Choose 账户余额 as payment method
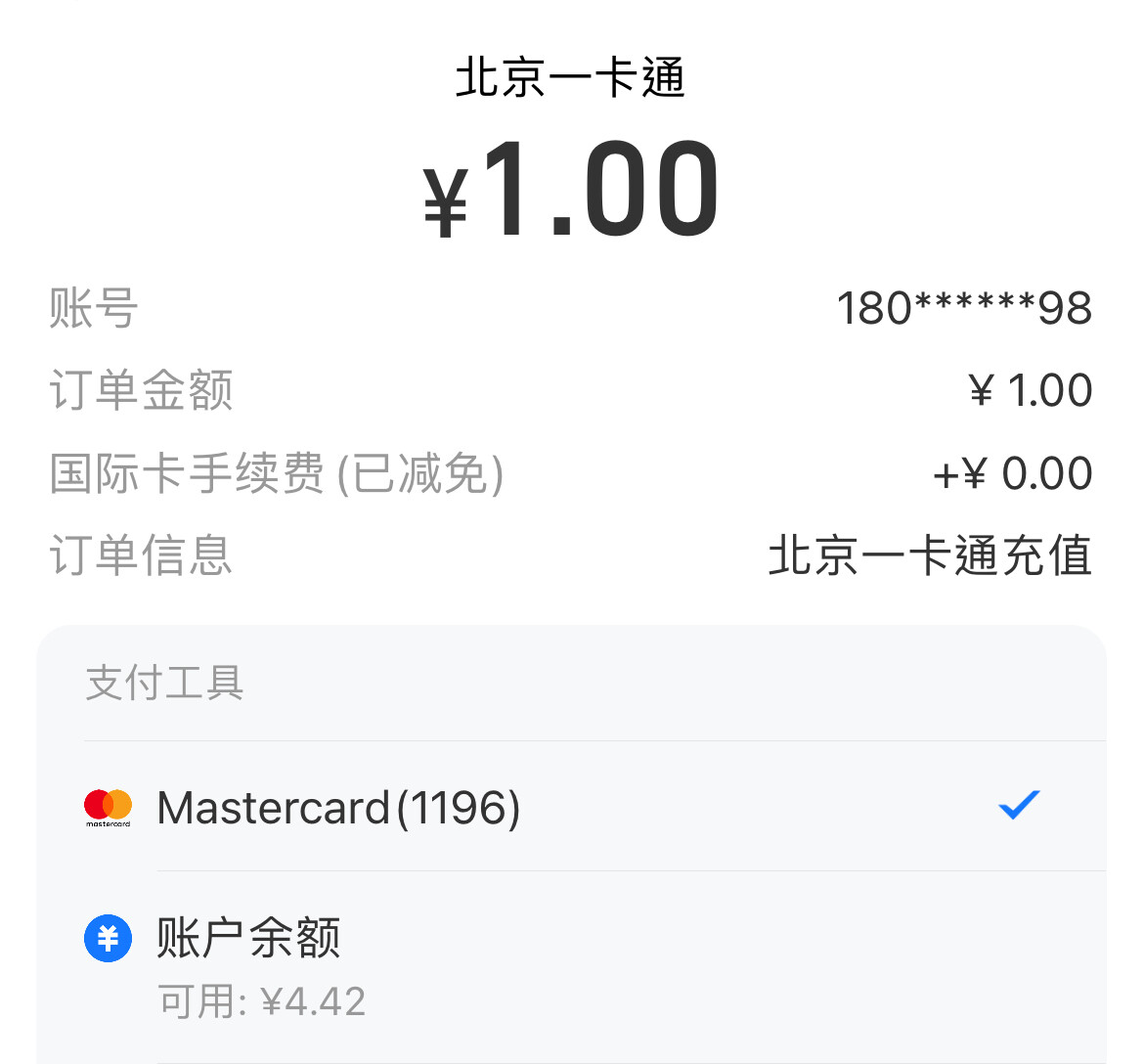 [x=248, y=939]
